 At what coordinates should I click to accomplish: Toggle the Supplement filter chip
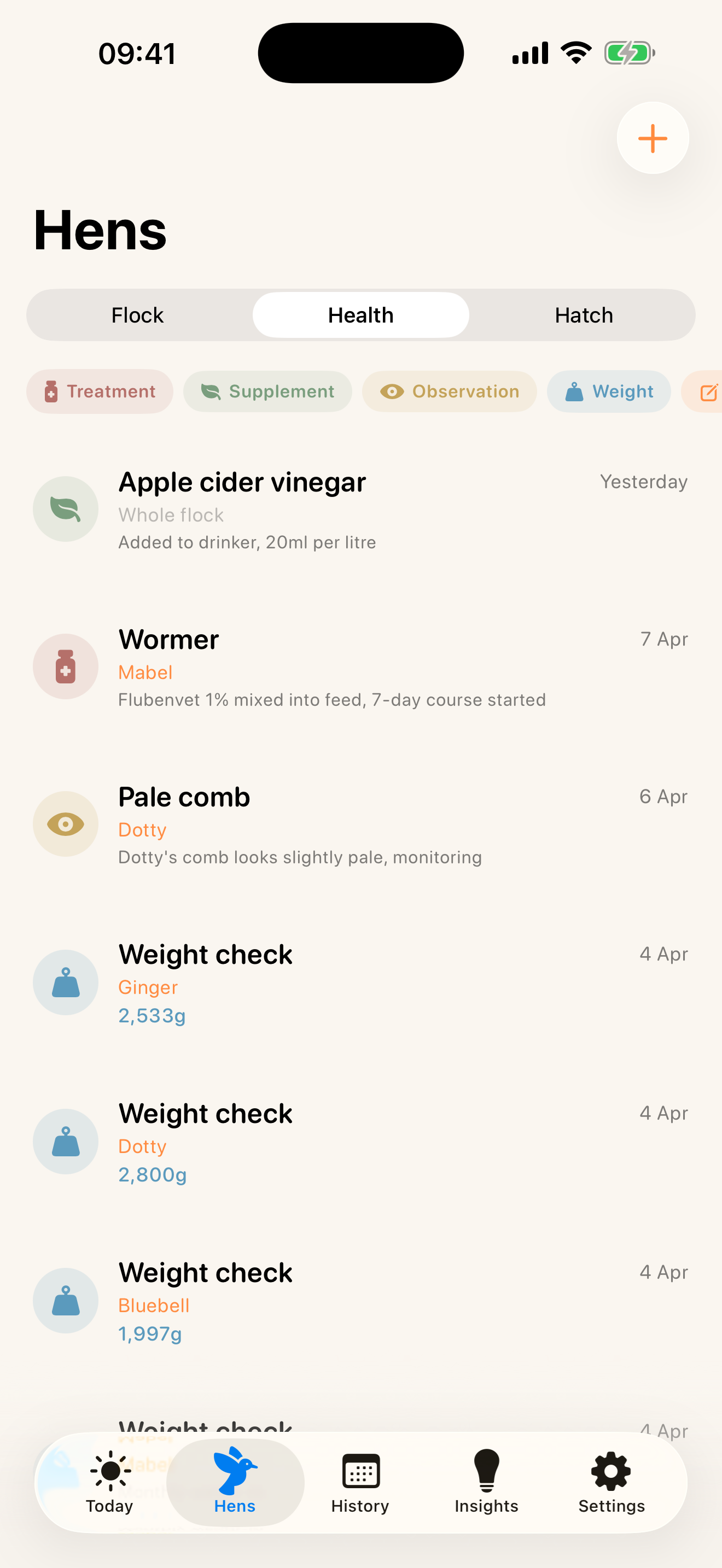point(266,391)
